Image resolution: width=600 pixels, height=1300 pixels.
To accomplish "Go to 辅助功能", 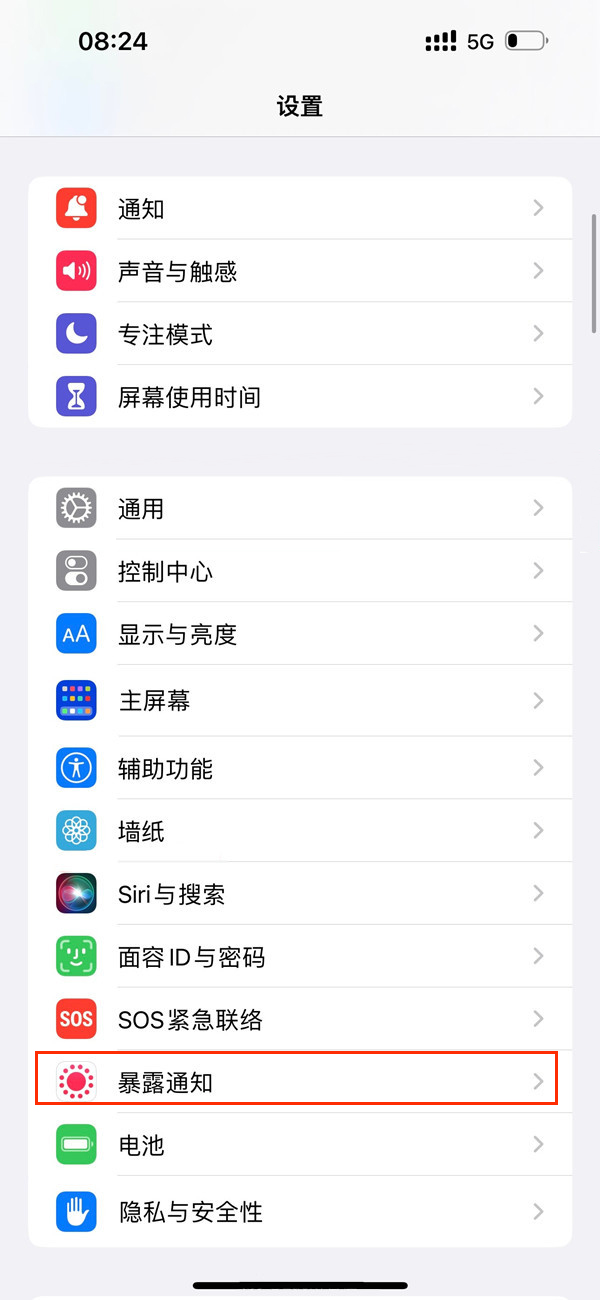I will pyautogui.click(x=300, y=768).
